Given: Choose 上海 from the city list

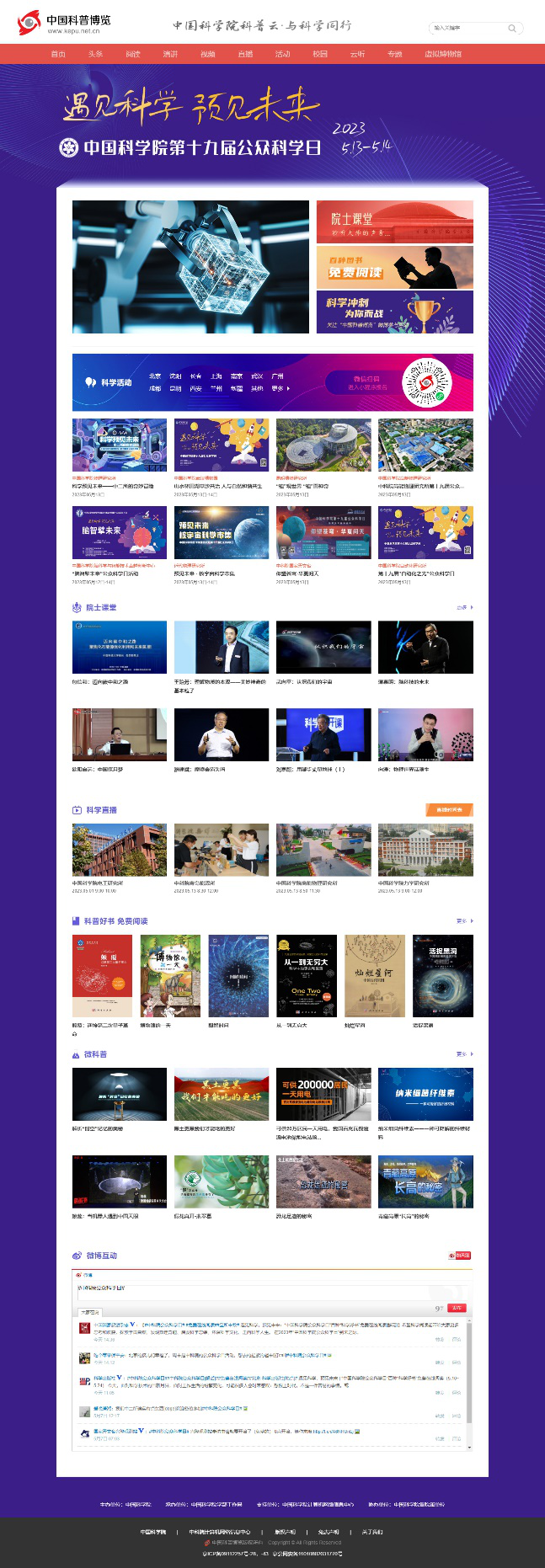Looking at the screenshot, I should click(x=216, y=376).
